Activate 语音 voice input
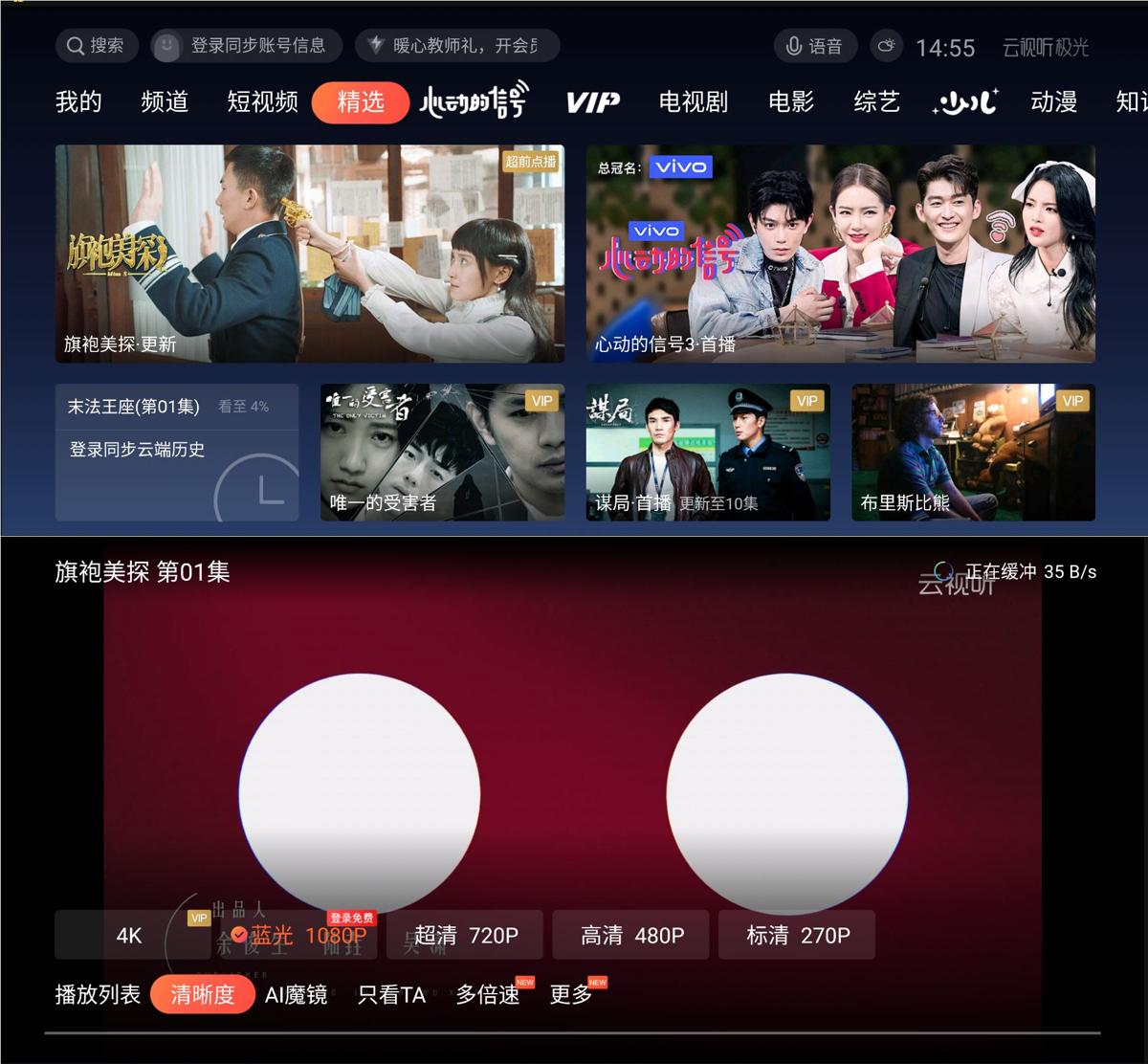The image size is (1148, 1064). [x=815, y=46]
